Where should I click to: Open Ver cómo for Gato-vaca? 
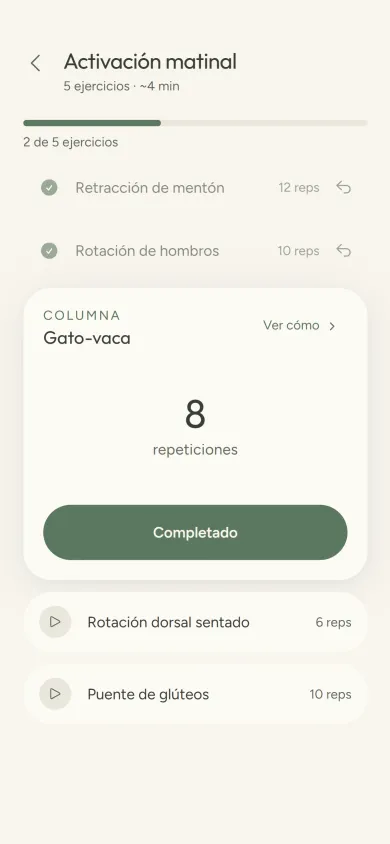300,326
